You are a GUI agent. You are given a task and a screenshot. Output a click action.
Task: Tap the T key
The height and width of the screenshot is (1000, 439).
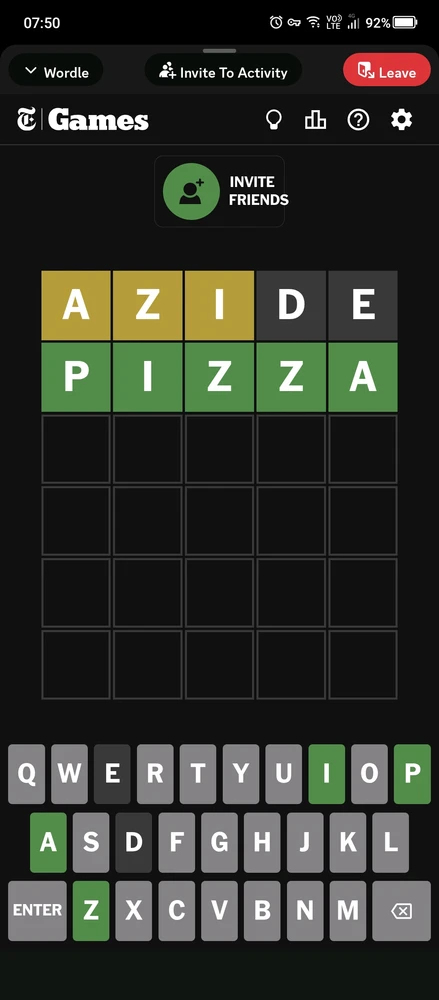pos(198,774)
